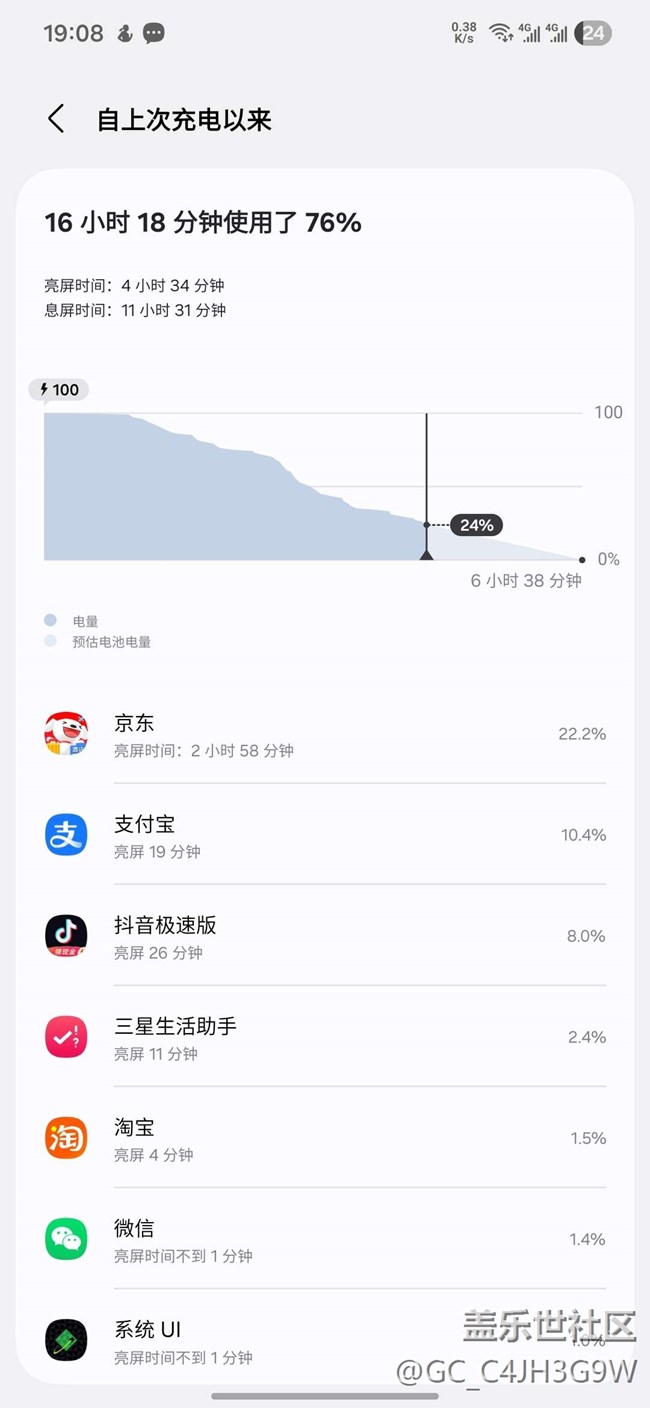The height and width of the screenshot is (1408, 650).
Task: Open 微信 battery usage details
Action: point(325,1239)
